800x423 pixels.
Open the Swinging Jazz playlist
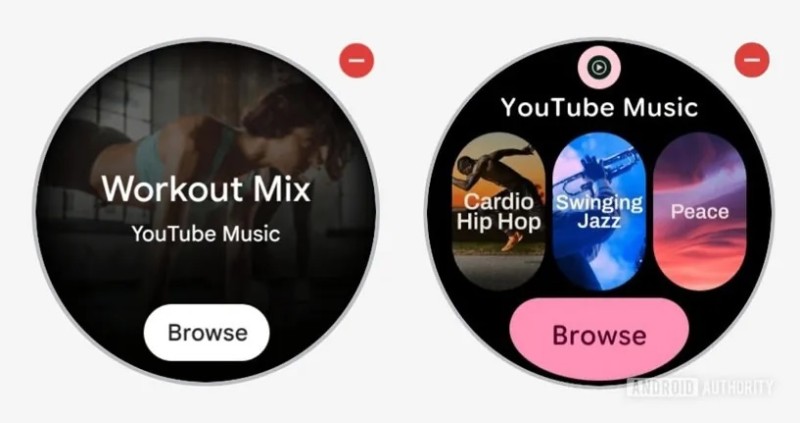pyautogui.click(x=598, y=210)
